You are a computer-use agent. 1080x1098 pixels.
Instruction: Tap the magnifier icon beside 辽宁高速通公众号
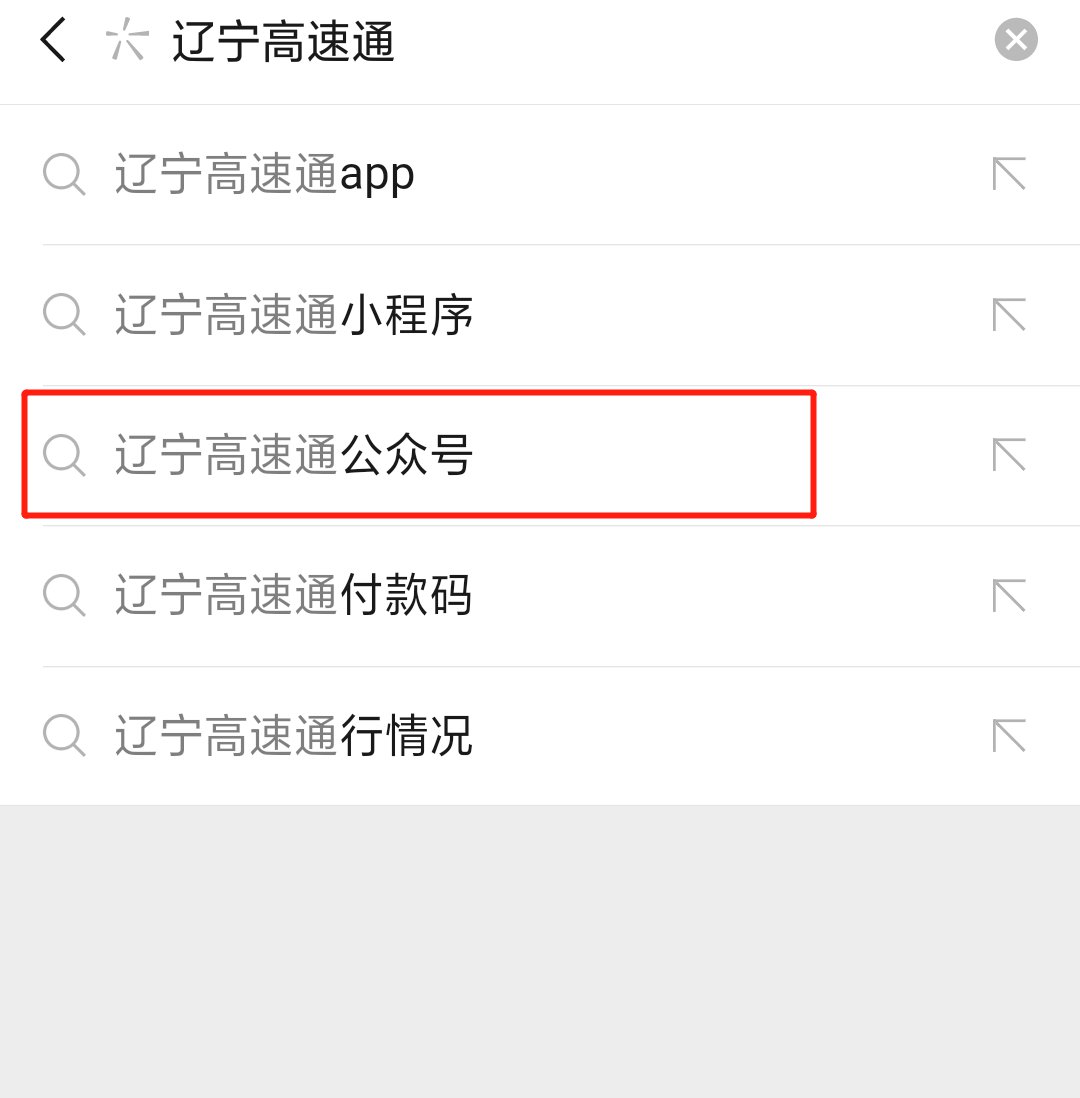click(x=64, y=456)
